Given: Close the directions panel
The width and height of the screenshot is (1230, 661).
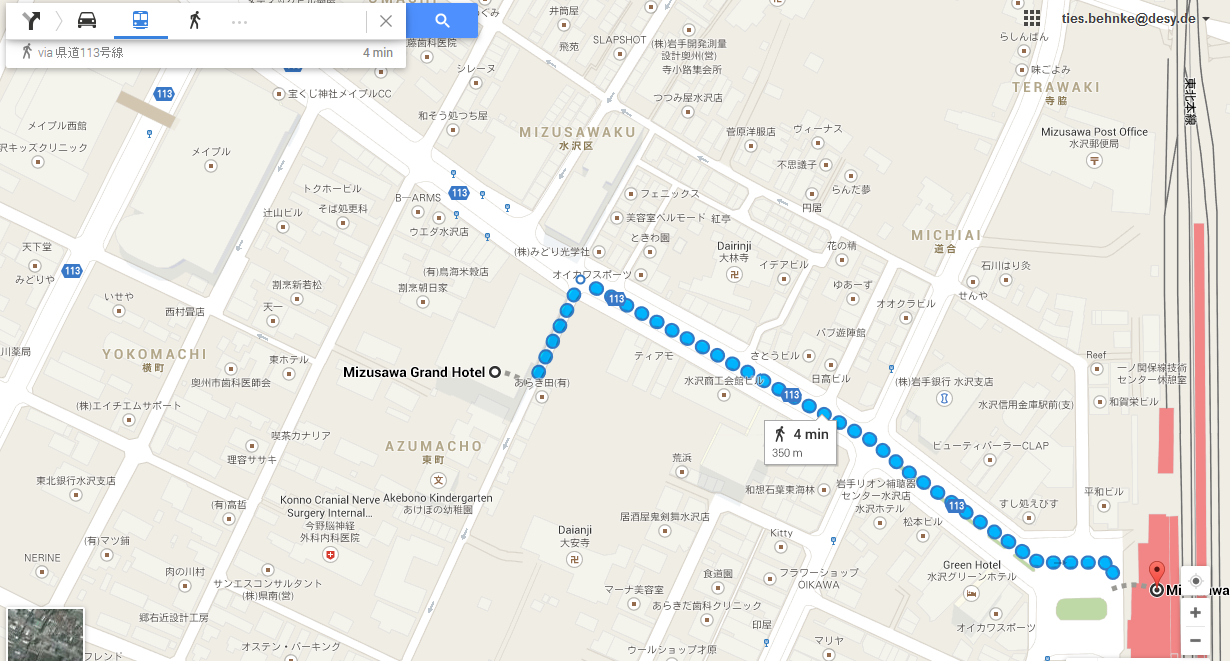Looking at the screenshot, I should (x=386, y=21).
